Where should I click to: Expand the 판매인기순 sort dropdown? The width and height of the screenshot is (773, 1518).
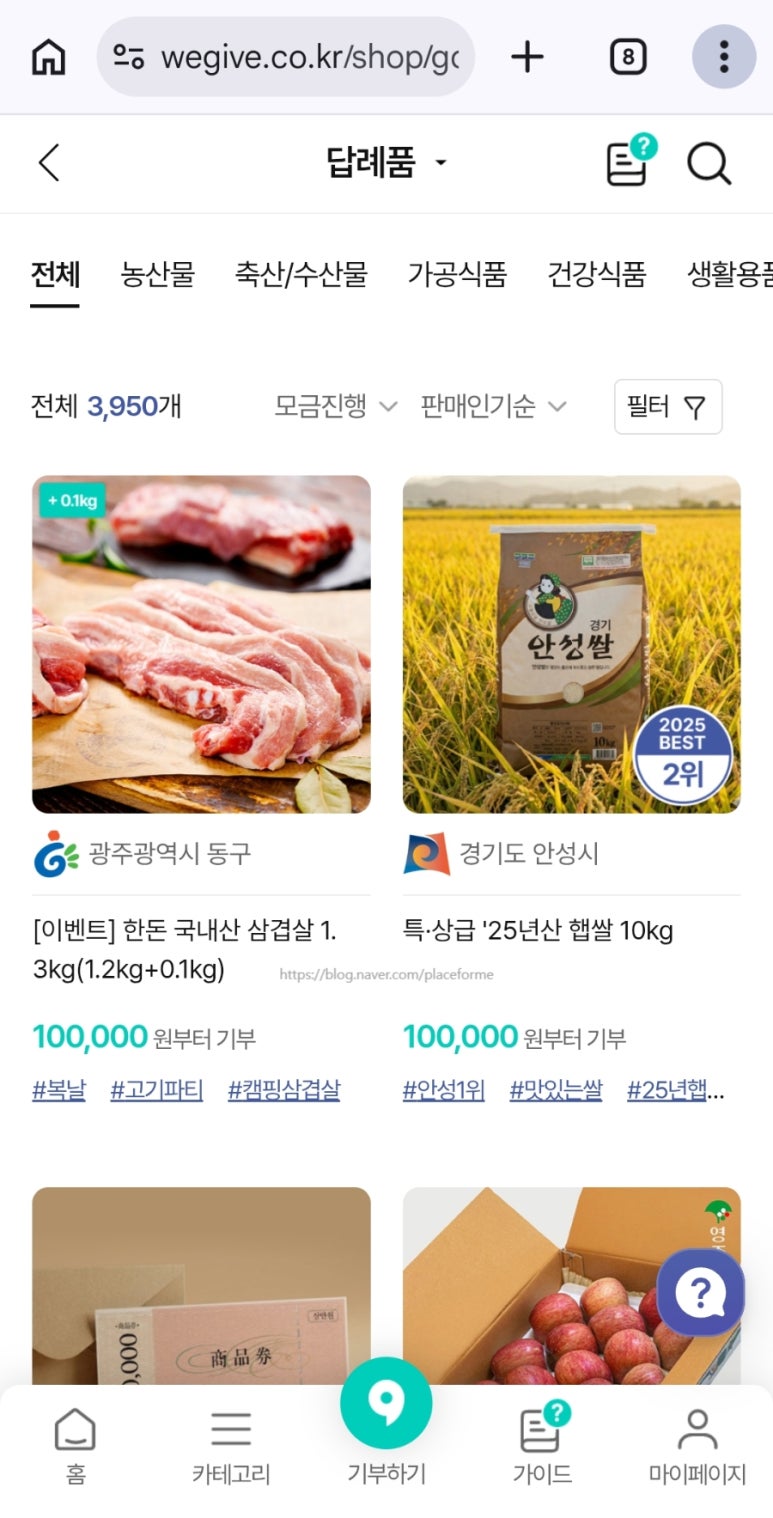[x=494, y=406]
